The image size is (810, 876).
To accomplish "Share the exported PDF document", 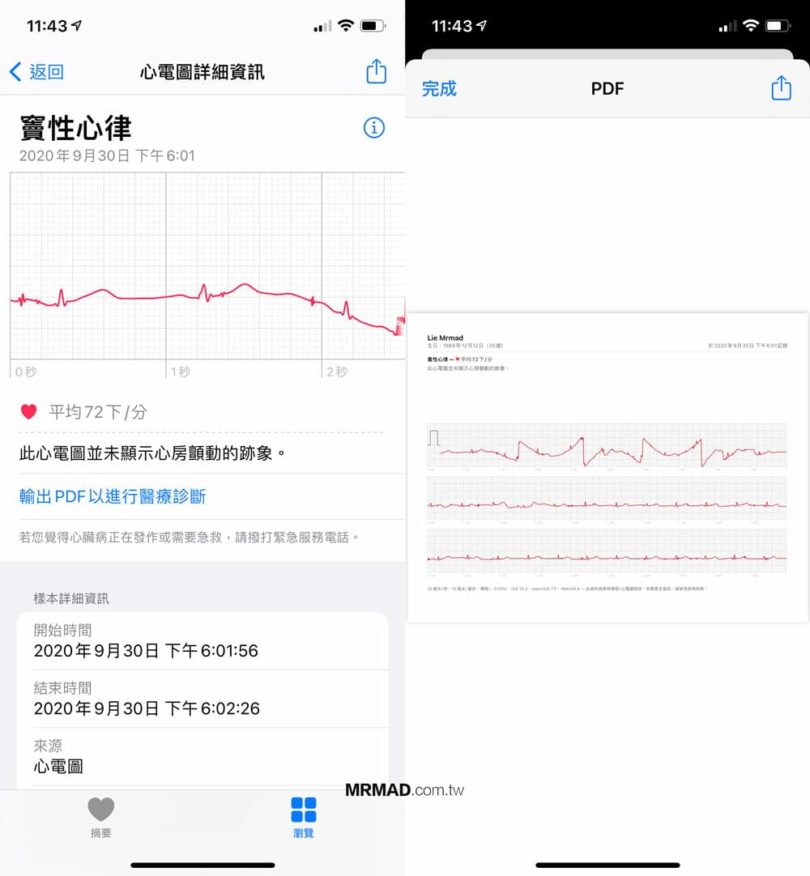I will (x=781, y=88).
